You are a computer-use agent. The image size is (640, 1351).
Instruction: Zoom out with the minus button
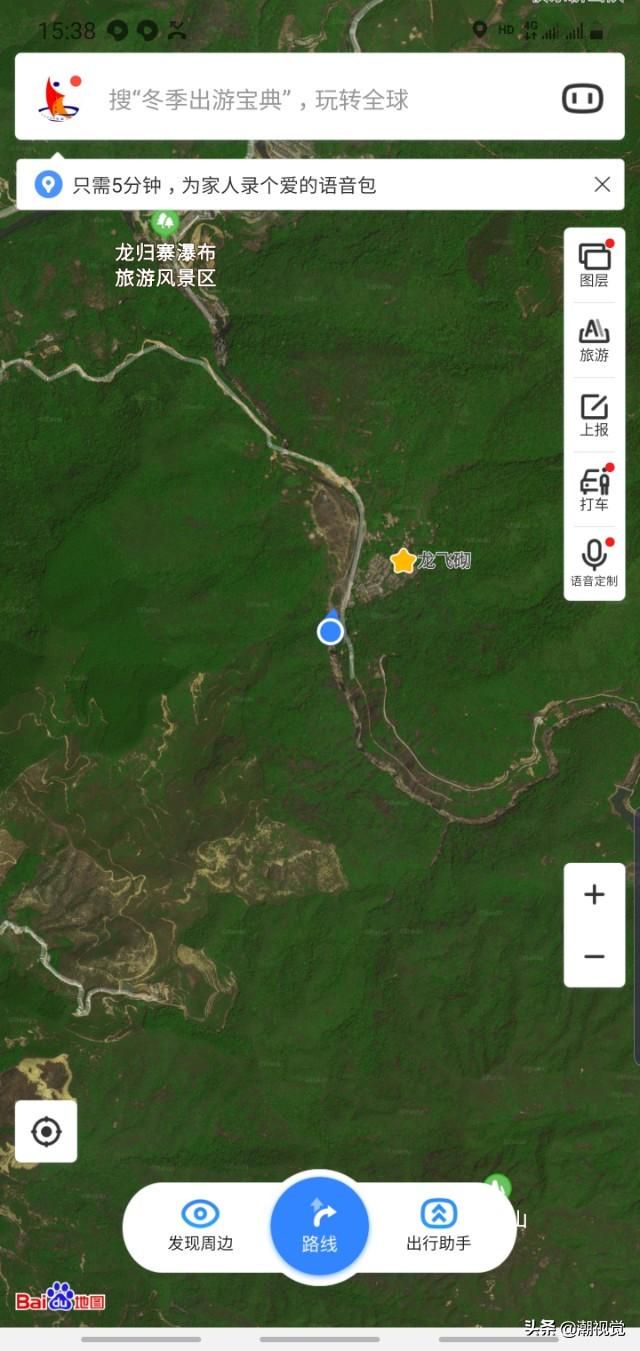pos(594,957)
